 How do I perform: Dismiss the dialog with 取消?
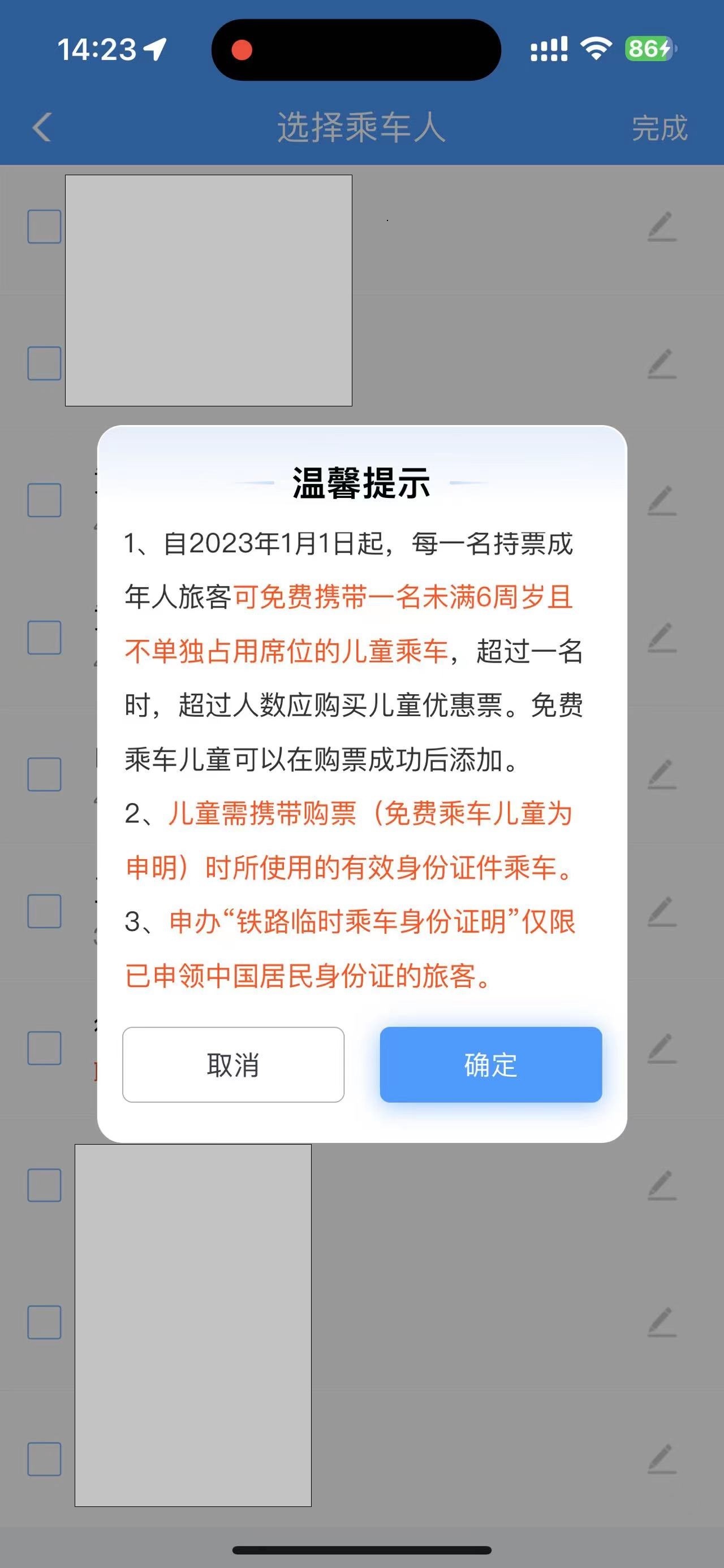pyautogui.click(x=233, y=1064)
